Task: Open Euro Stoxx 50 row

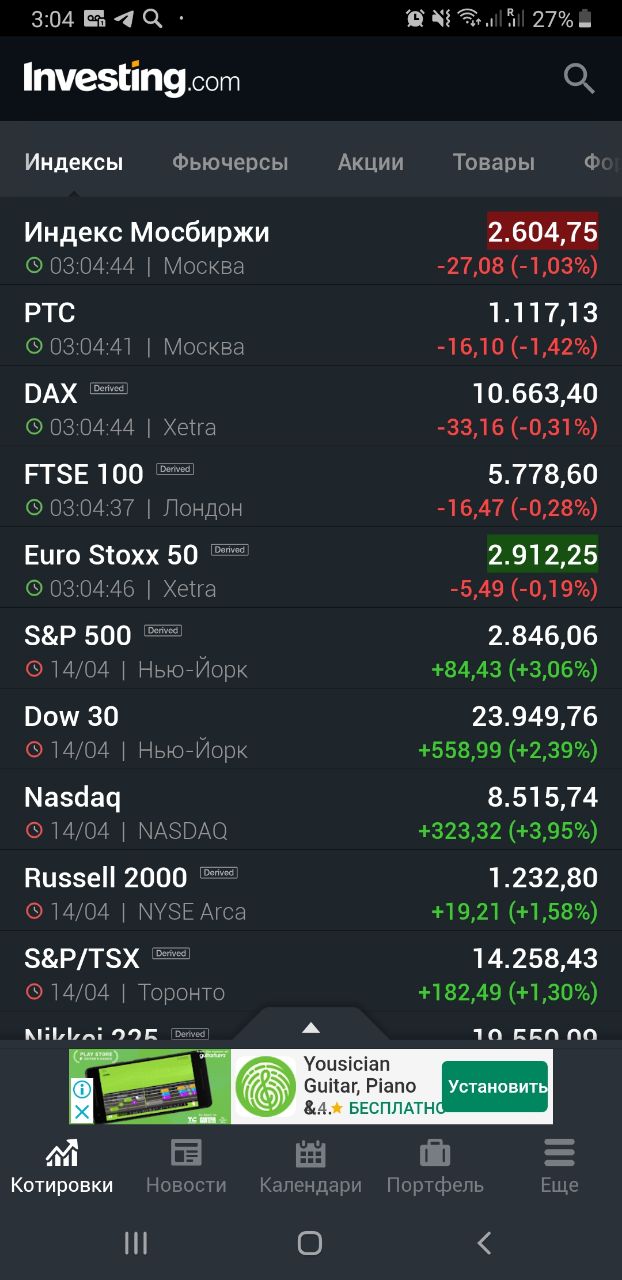Action: click(311, 568)
